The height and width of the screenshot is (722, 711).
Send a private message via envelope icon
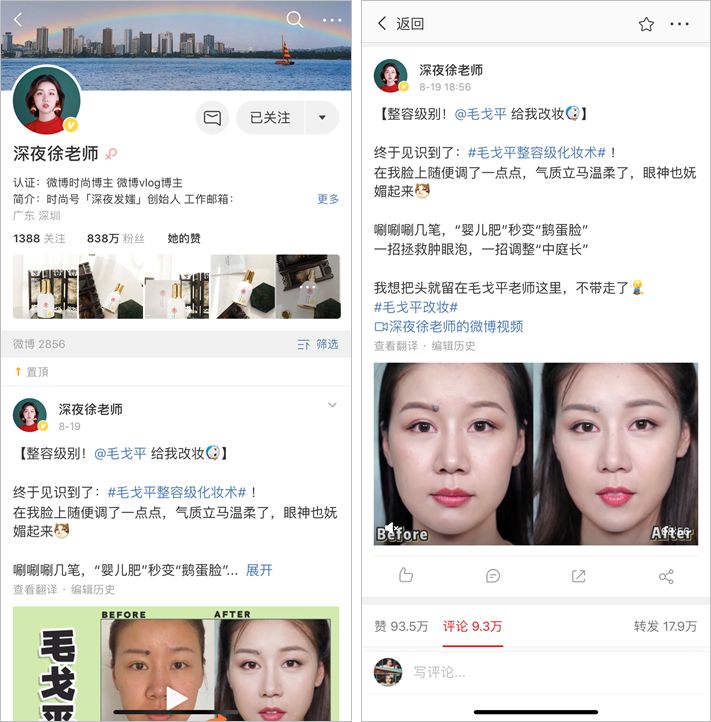coord(212,117)
